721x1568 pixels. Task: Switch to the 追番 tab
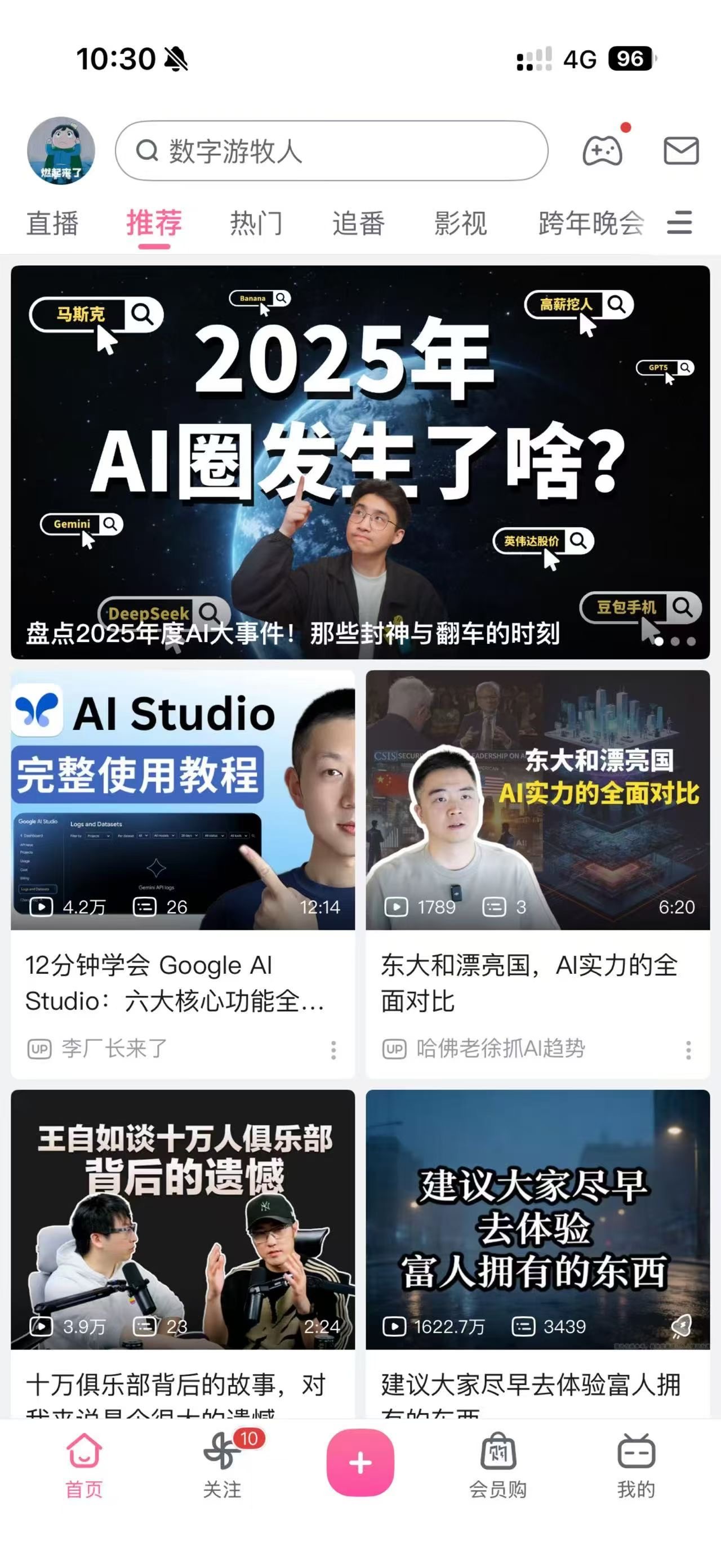[x=358, y=223]
